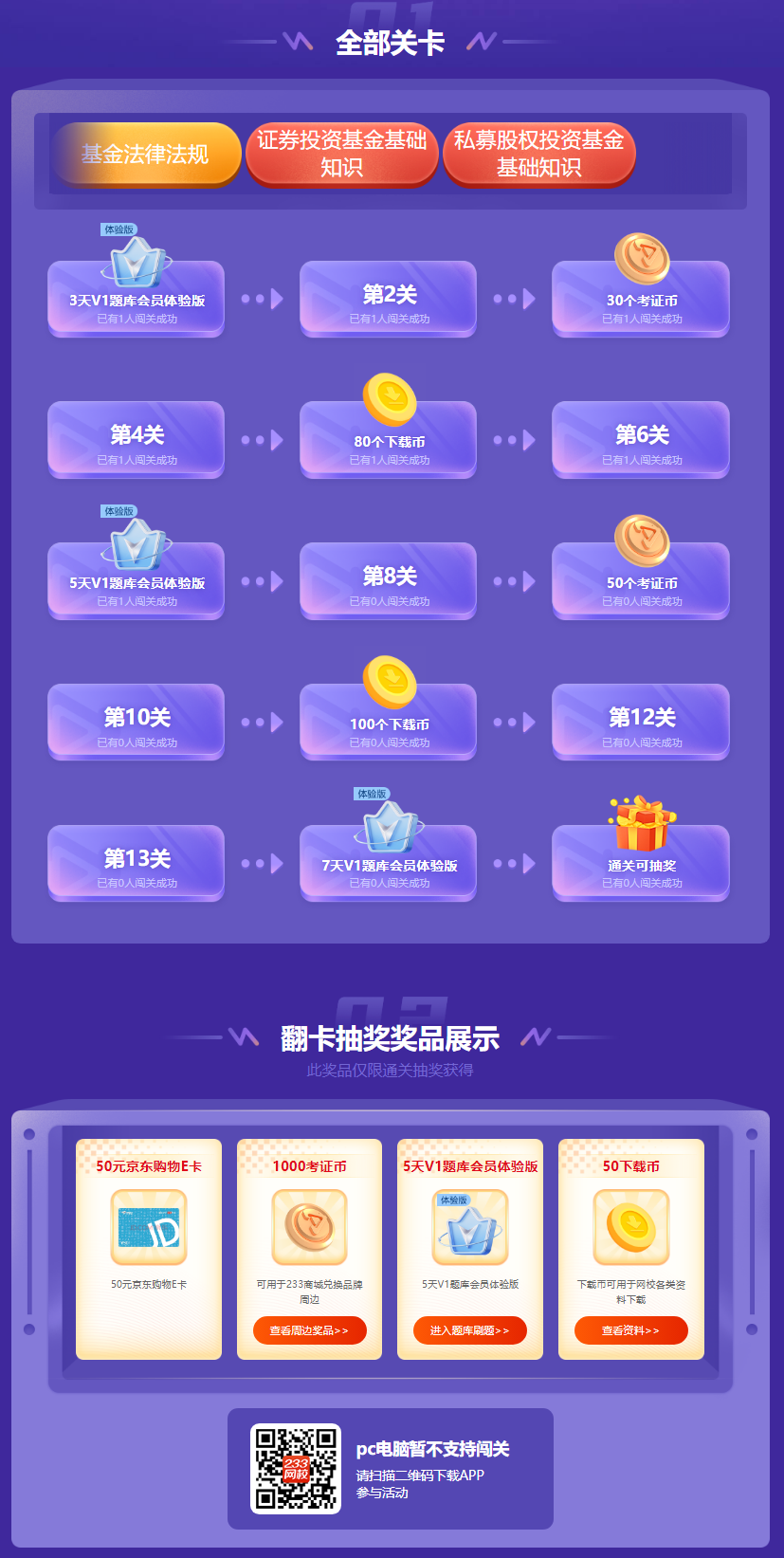Enter level 第10关
784x1558 pixels.
click(137, 723)
